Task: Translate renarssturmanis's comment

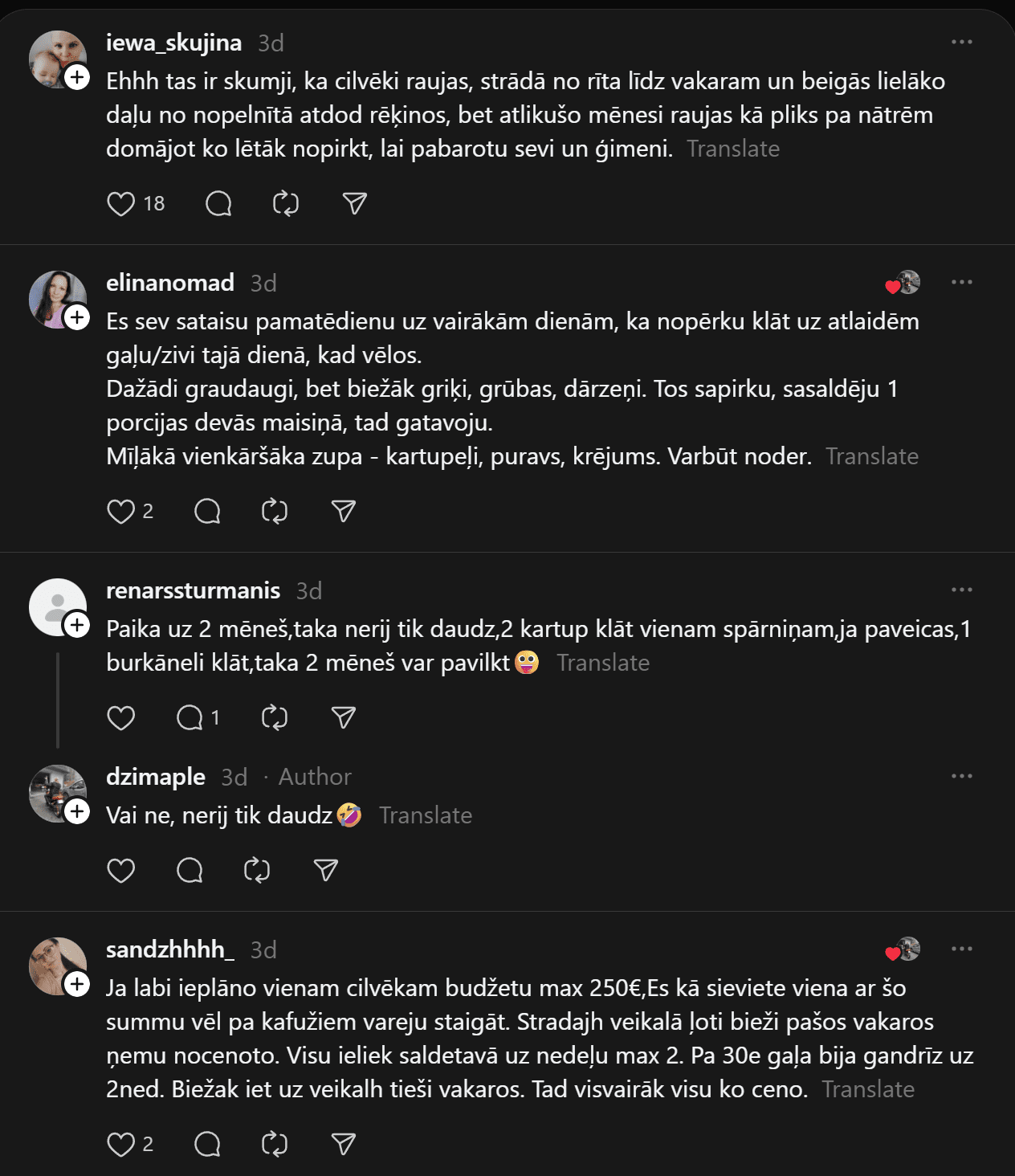Action: click(x=603, y=664)
